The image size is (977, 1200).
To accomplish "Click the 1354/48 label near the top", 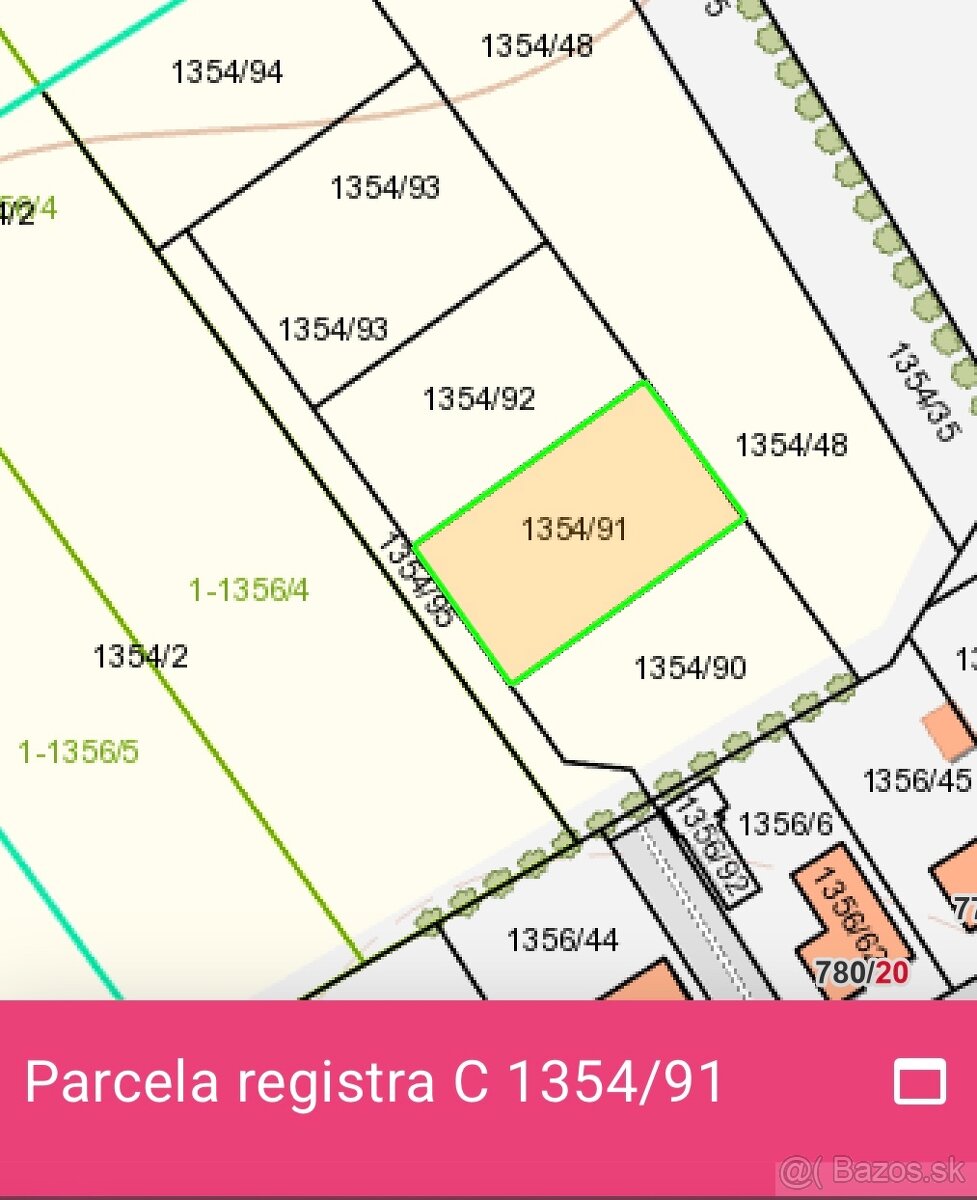I will (537, 45).
